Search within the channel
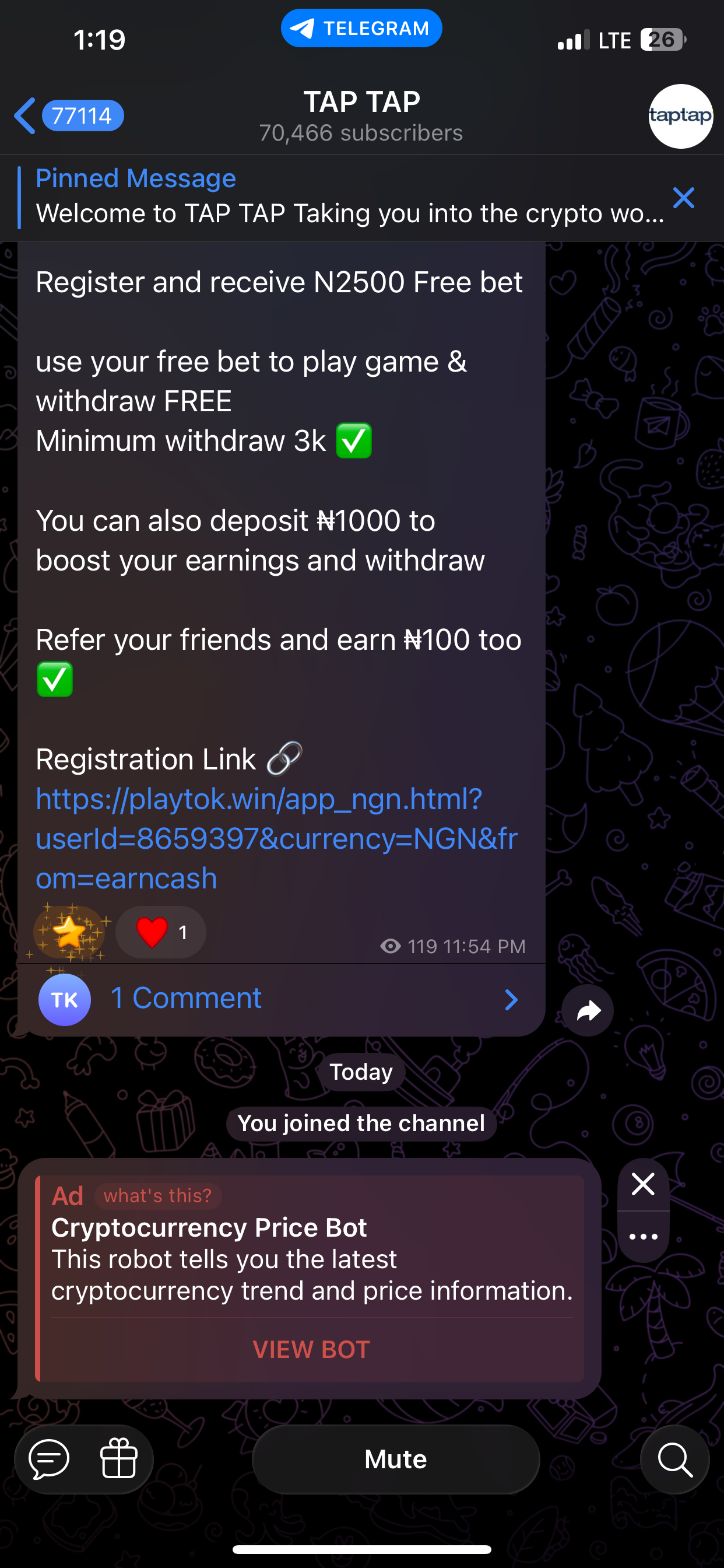724x1568 pixels. [674, 1459]
